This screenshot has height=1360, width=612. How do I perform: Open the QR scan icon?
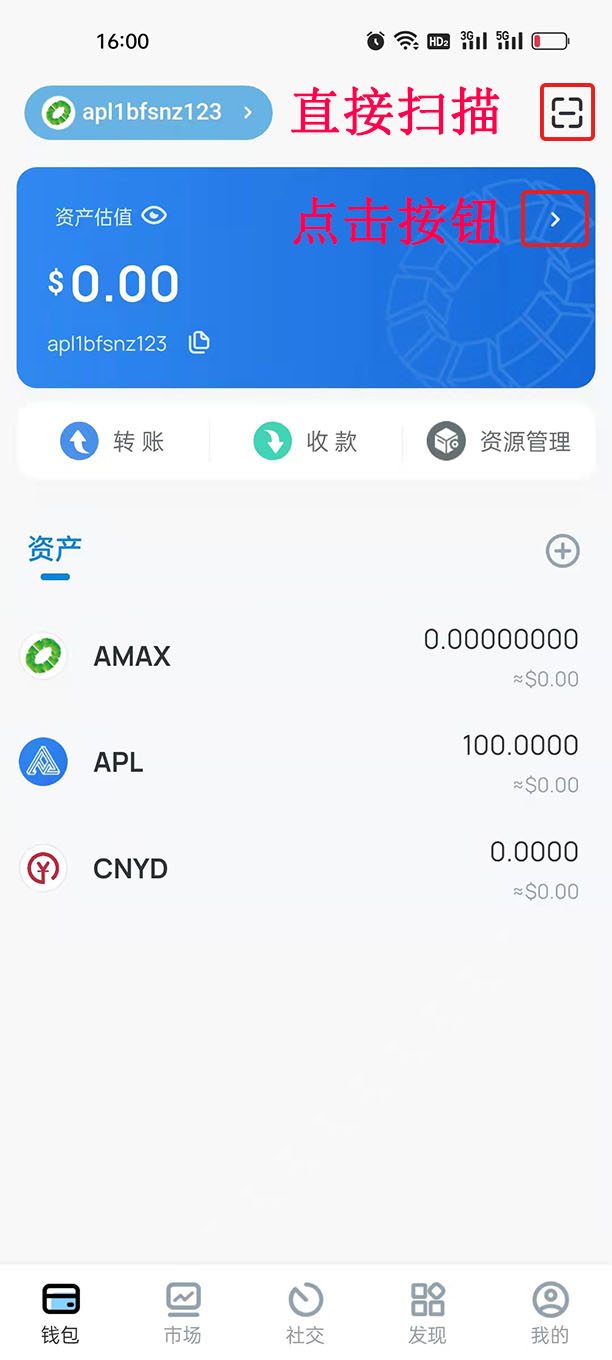click(x=567, y=113)
